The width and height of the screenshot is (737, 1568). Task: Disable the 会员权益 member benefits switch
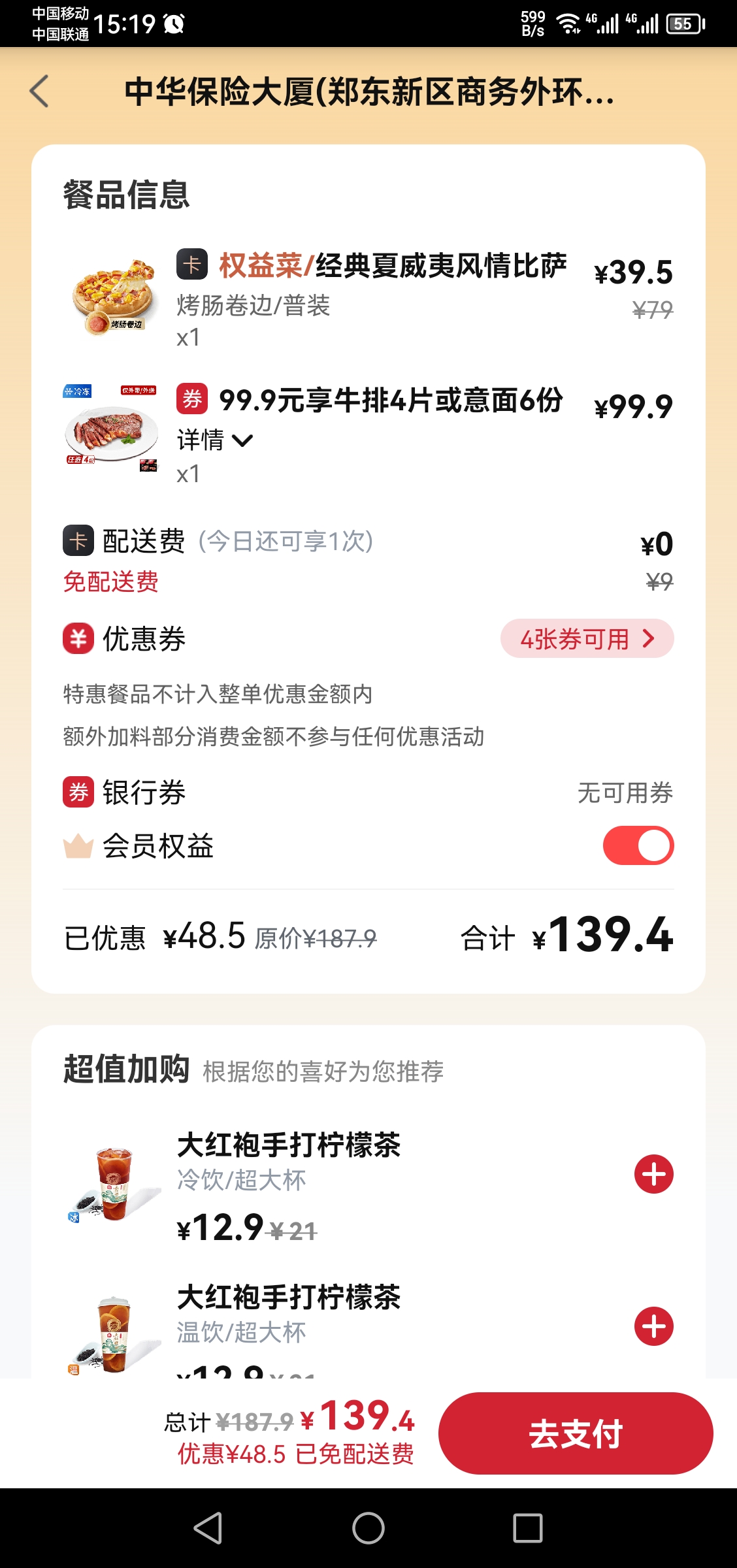(638, 845)
